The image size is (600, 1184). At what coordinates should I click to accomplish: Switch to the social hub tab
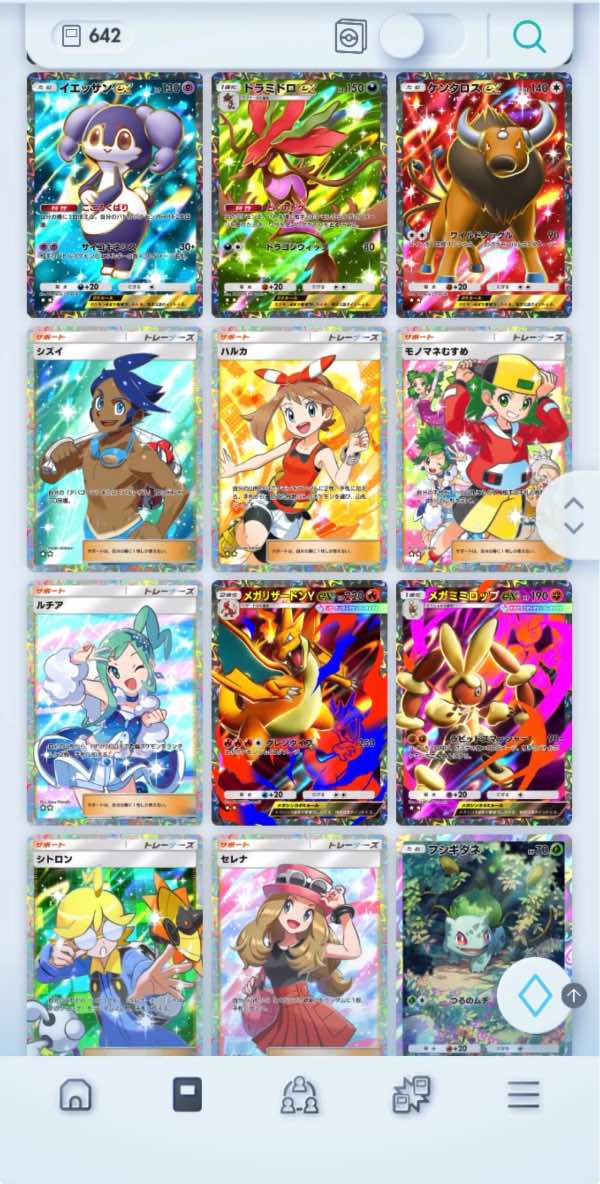click(x=300, y=1094)
